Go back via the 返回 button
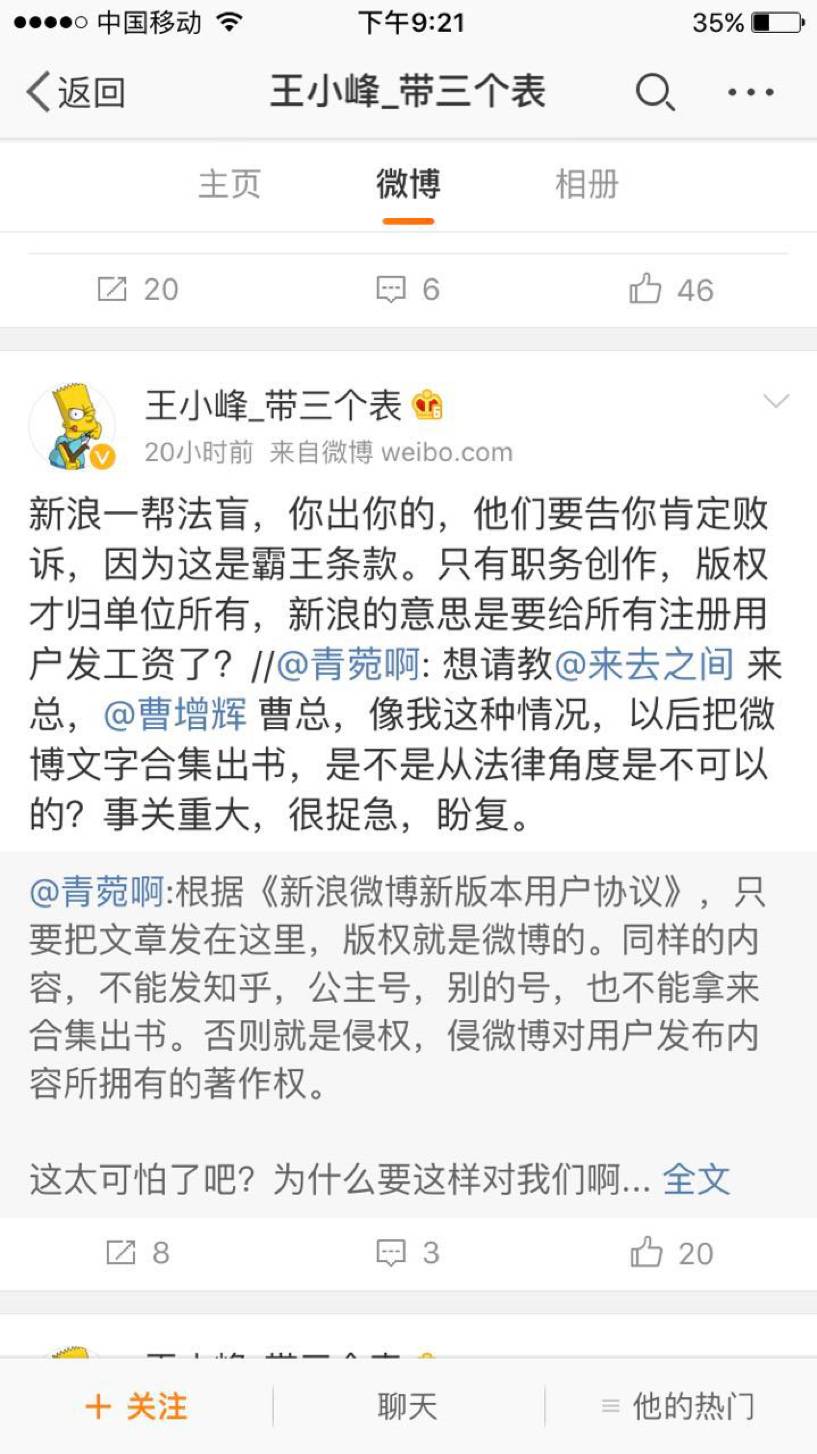 [75, 93]
